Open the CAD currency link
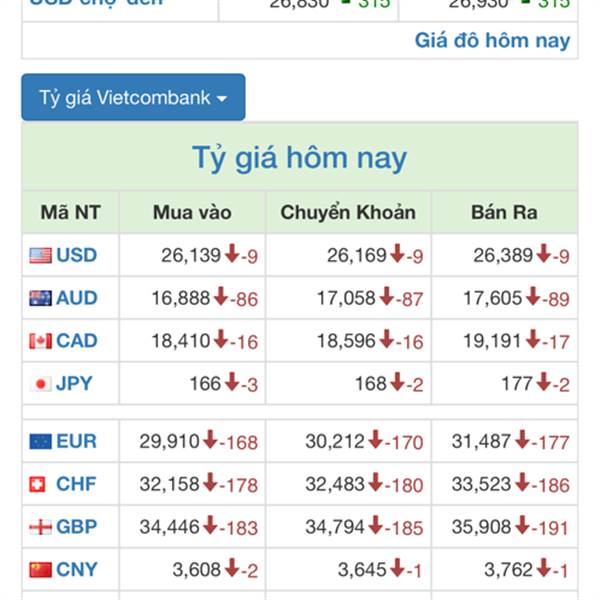The image size is (600, 600). coord(77,341)
